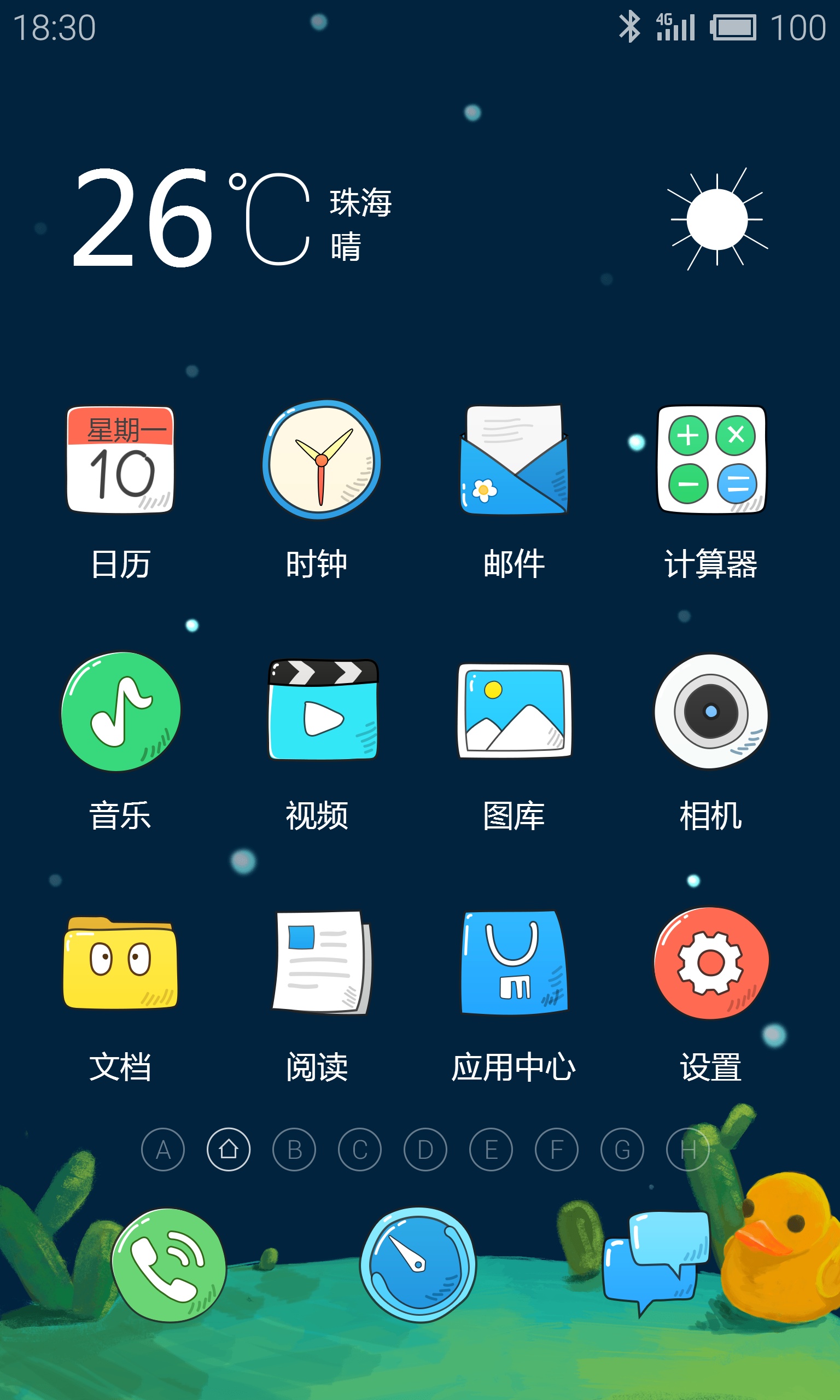840x1400 pixels.
Task: Open the browser compass icon in the dock
Action: pos(418,1265)
